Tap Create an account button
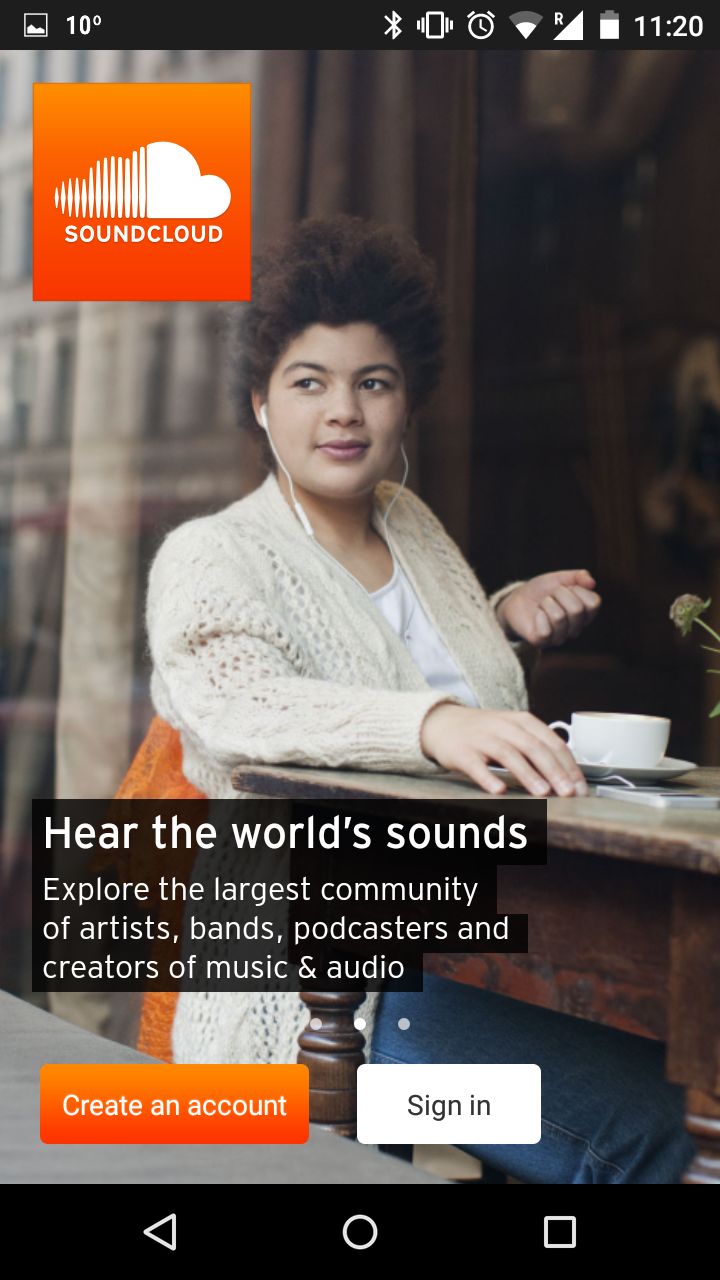Screen dimensions: 720x1280 pyautogui.click(x=174, y=1104)
